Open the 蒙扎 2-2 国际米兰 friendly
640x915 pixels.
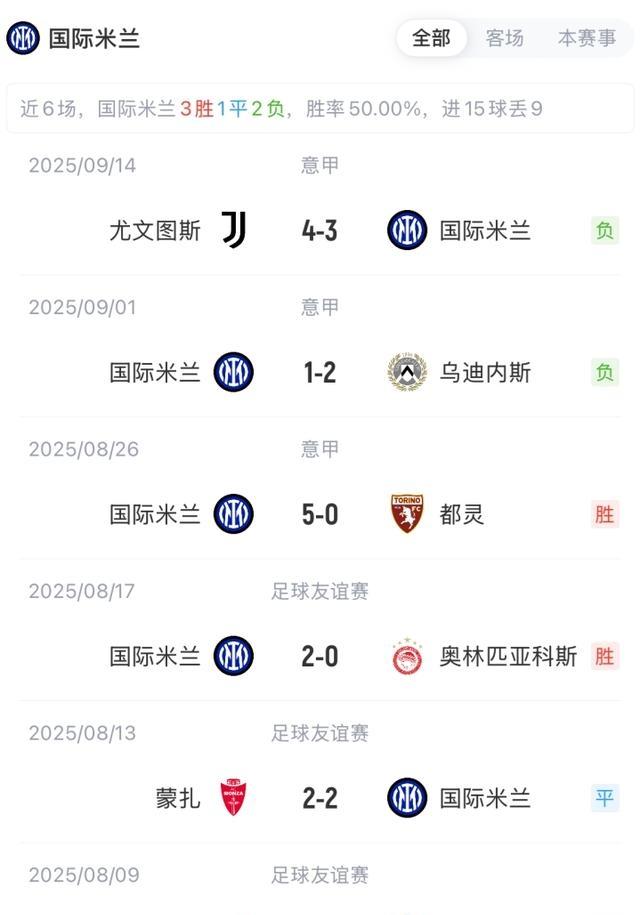(320, 799)
